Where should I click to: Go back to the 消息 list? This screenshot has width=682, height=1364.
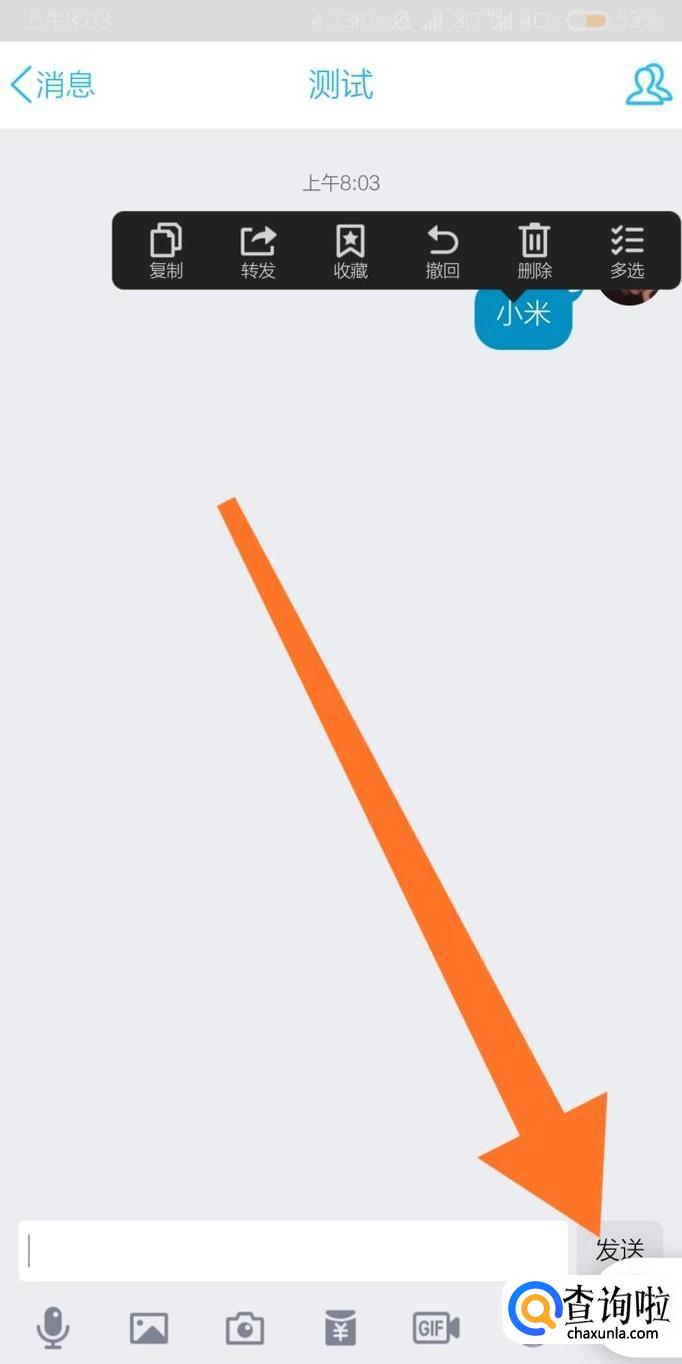[53, 85]
